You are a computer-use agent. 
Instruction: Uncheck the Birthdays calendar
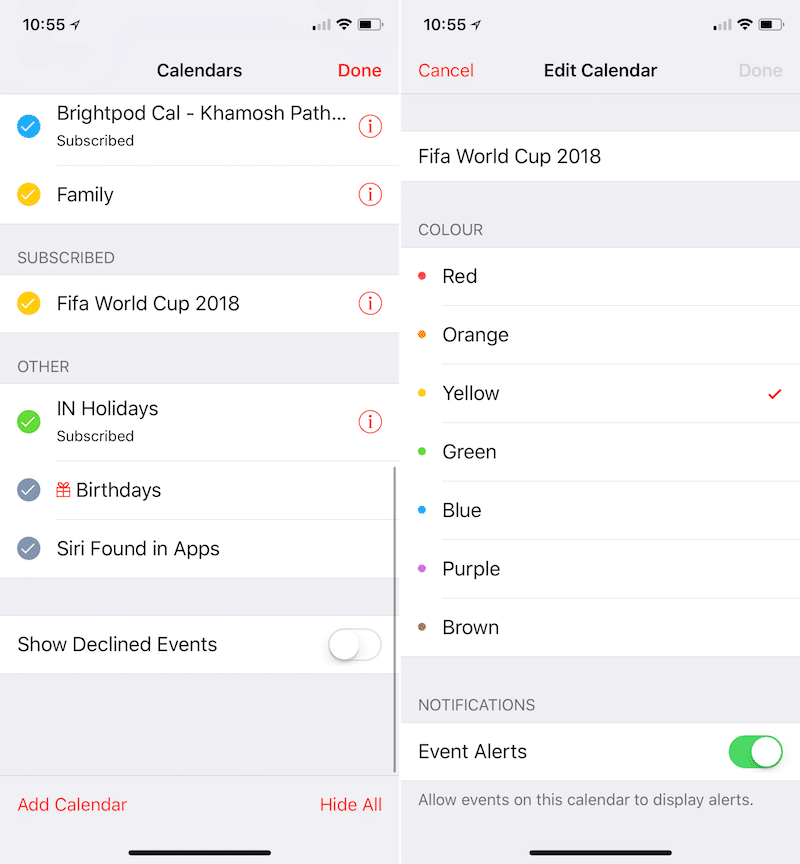29,490
